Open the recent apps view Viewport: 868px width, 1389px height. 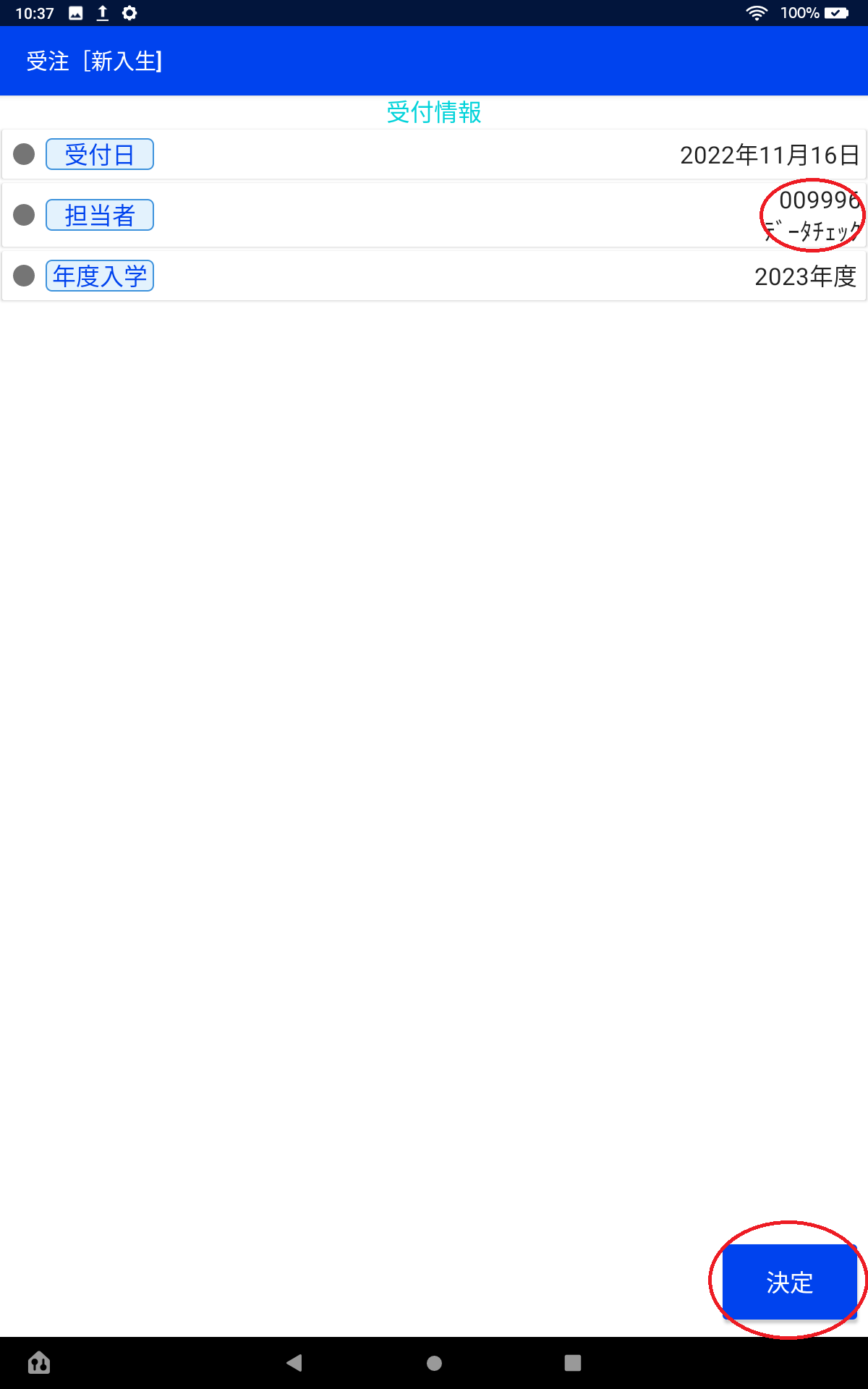pos(573,1363)
